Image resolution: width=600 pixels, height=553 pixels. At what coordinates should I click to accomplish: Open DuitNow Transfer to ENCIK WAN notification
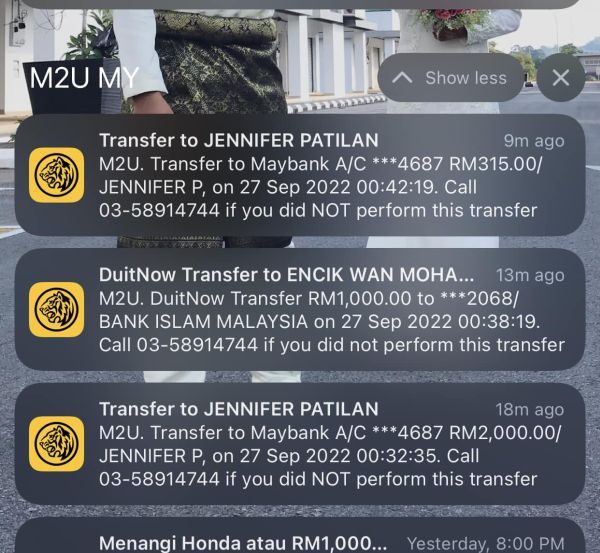coord(300,310)
